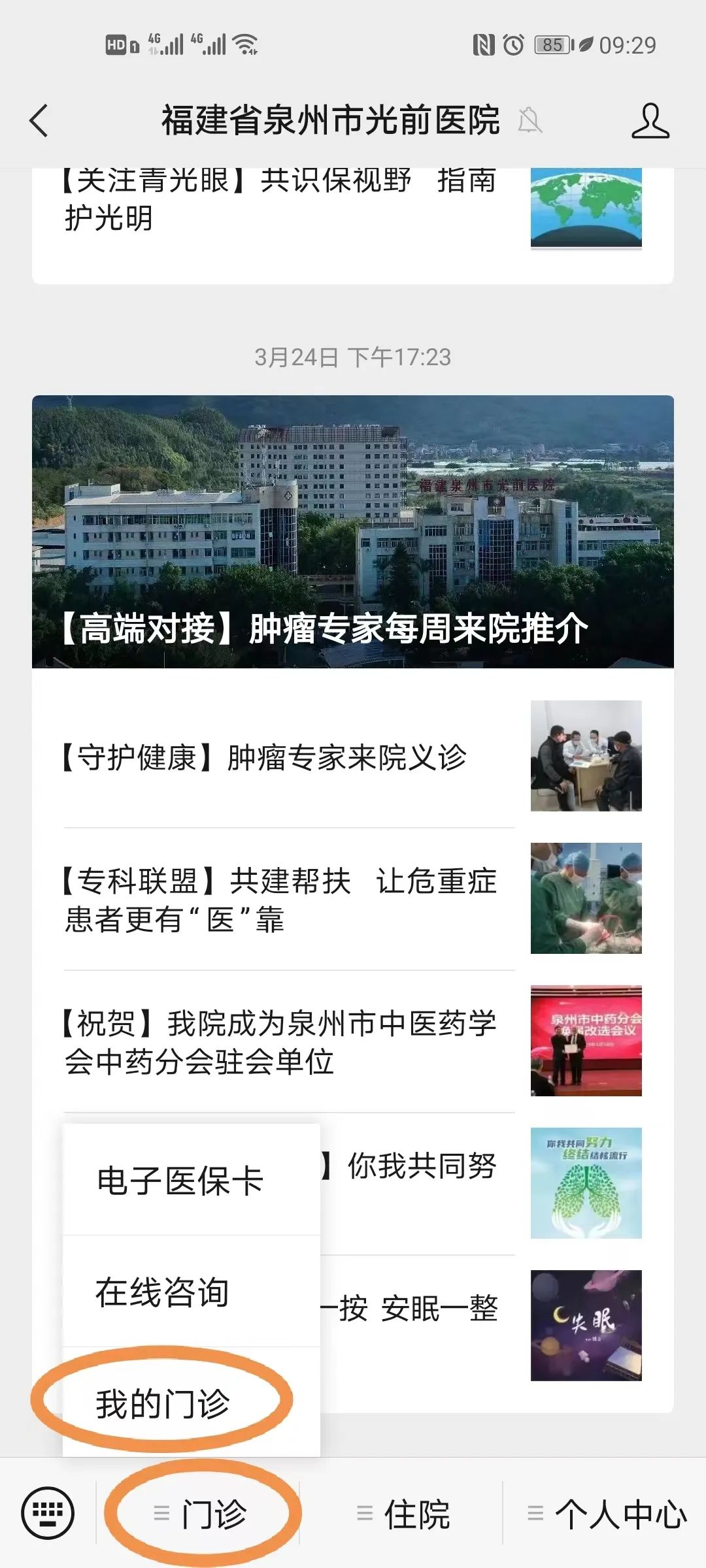Viewport: 706px width, 1568px height.
Task: Open the account profile icon
Action: point(650,121)
